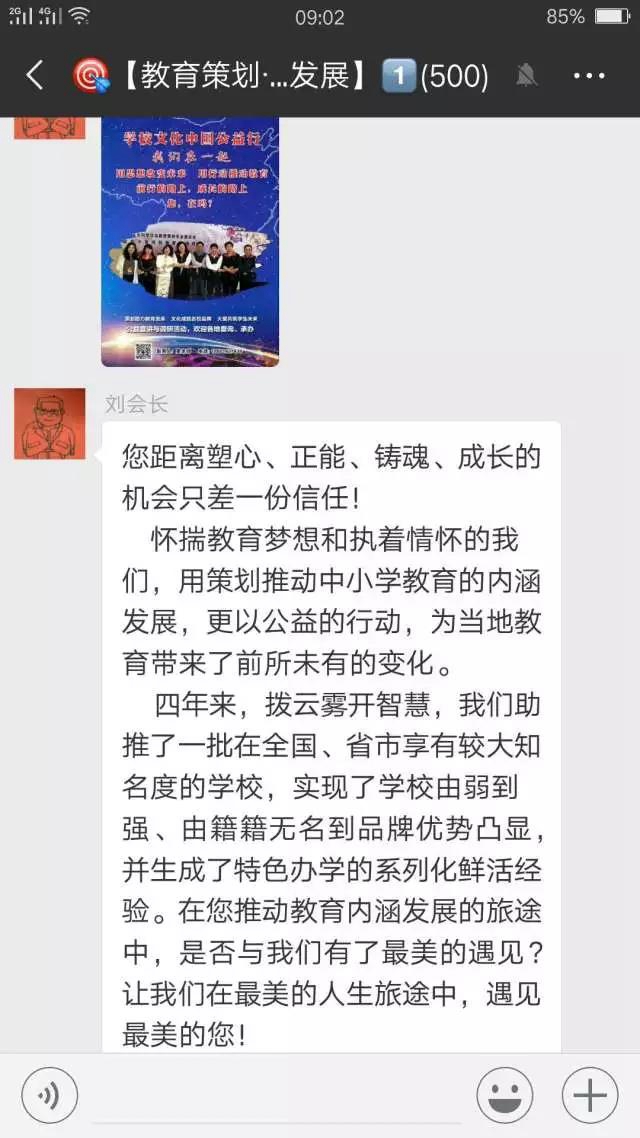Open the plus attachment menu
Screen dimensions: 640x1138
pyautogui.click(x=590, y=1096)
